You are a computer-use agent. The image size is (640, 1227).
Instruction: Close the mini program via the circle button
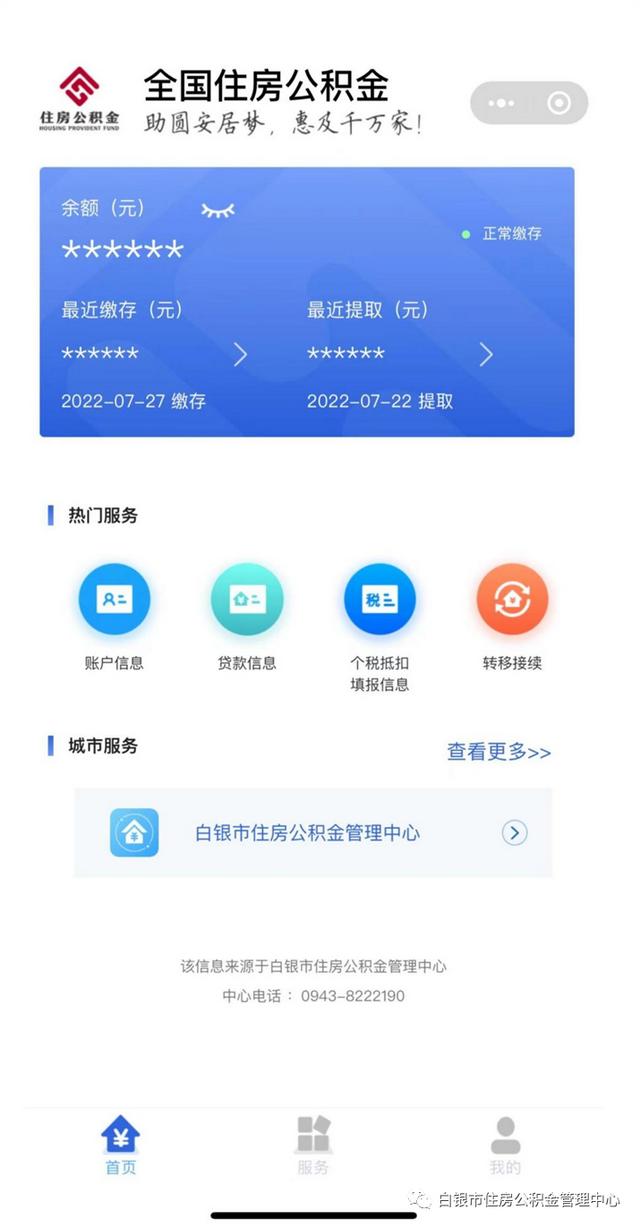(x=559, y=103)
